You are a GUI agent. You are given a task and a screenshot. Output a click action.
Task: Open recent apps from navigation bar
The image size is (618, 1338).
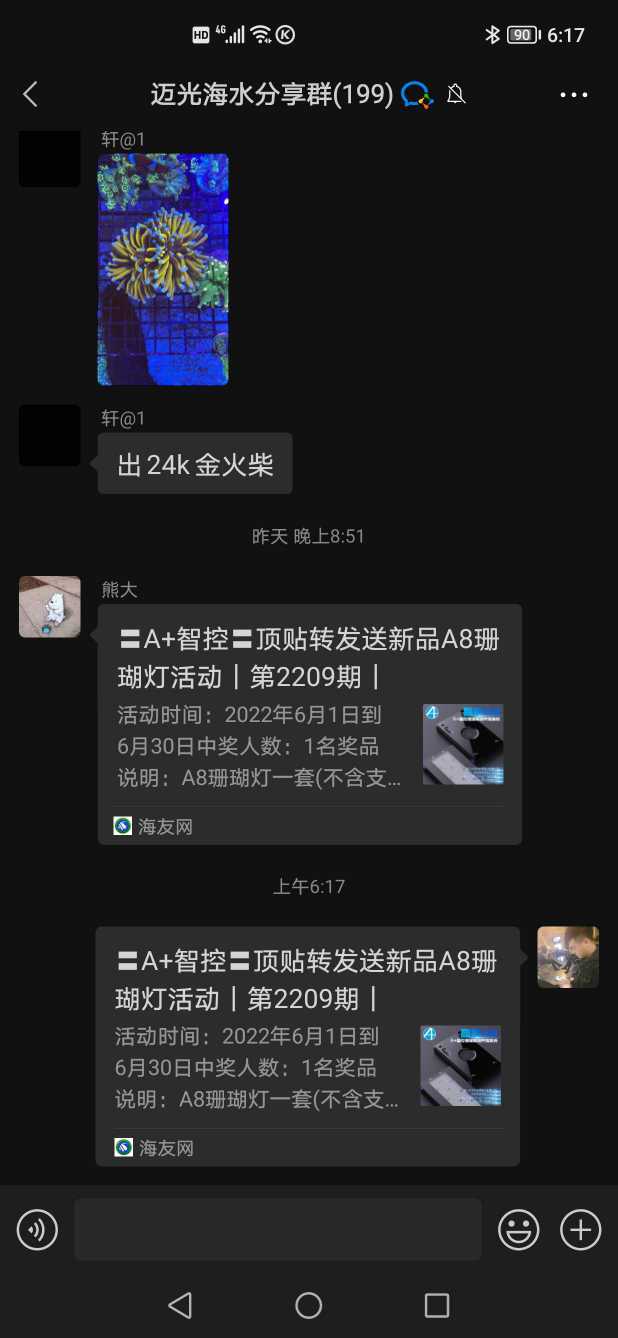click(x=437, y=1305)
